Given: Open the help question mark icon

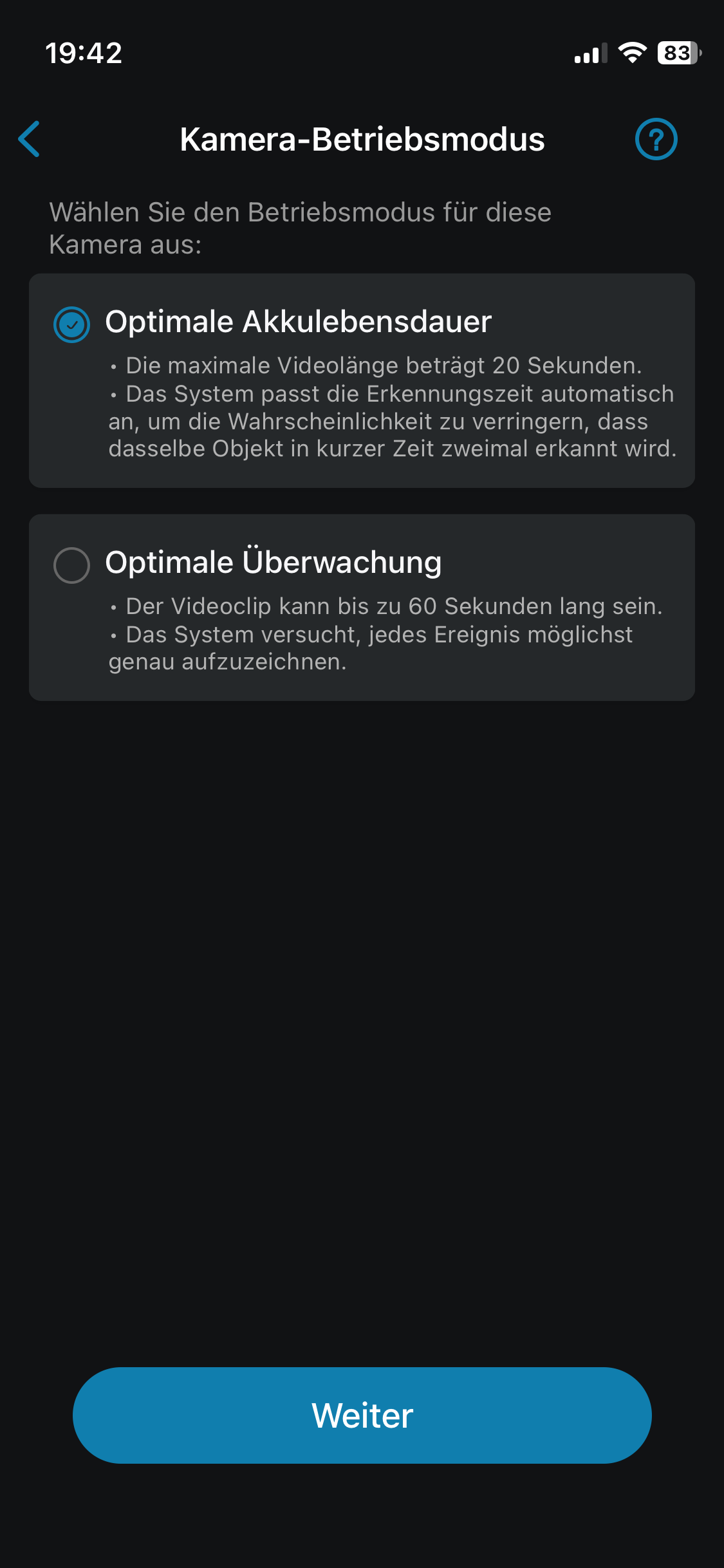Looking at the screenshot, I should pos(656,139).
